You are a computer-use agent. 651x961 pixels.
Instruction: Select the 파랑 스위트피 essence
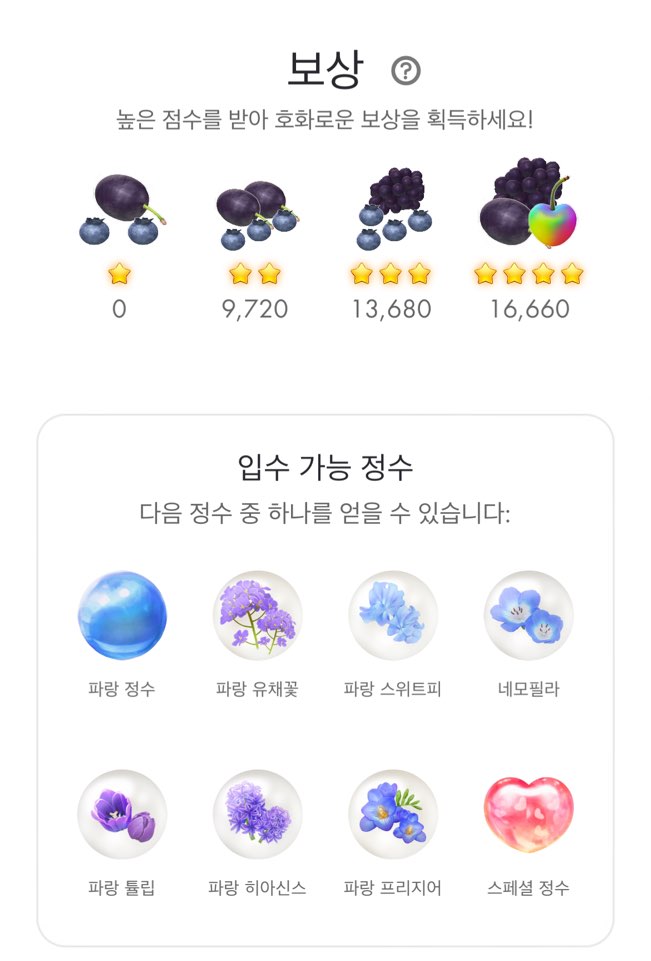pos(393,615)
